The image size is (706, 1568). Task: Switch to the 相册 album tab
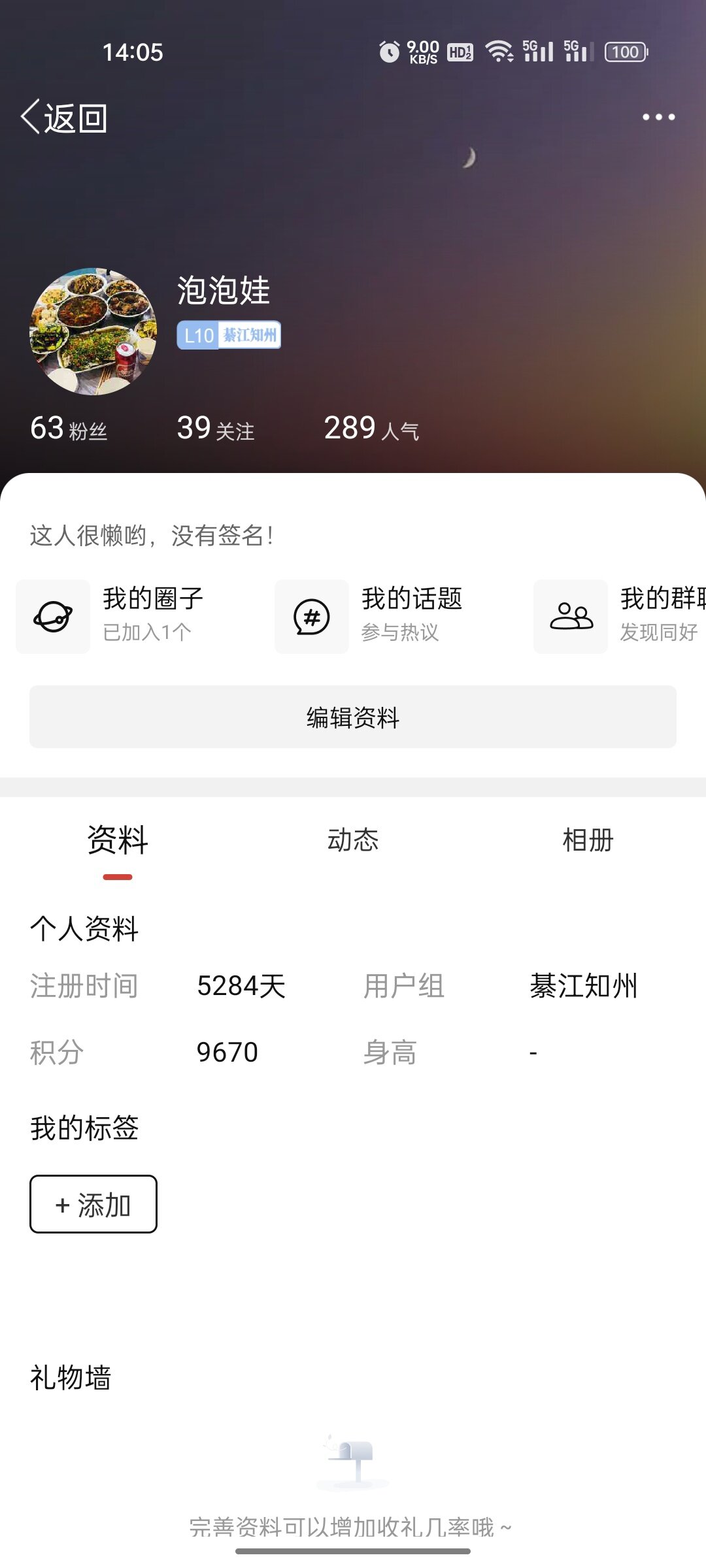(588, 840)
